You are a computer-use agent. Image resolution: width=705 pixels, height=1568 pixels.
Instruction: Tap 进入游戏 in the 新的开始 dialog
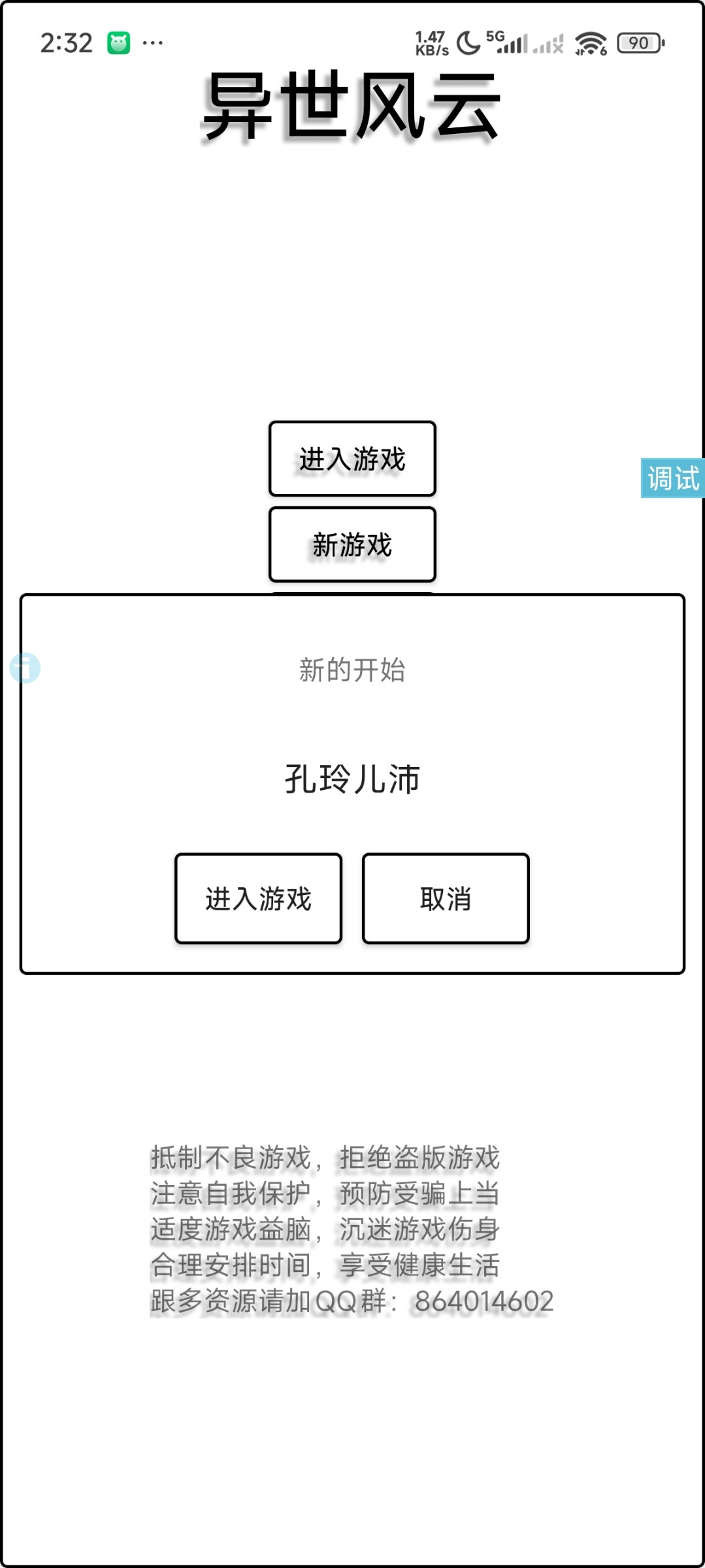pos(258,898)
